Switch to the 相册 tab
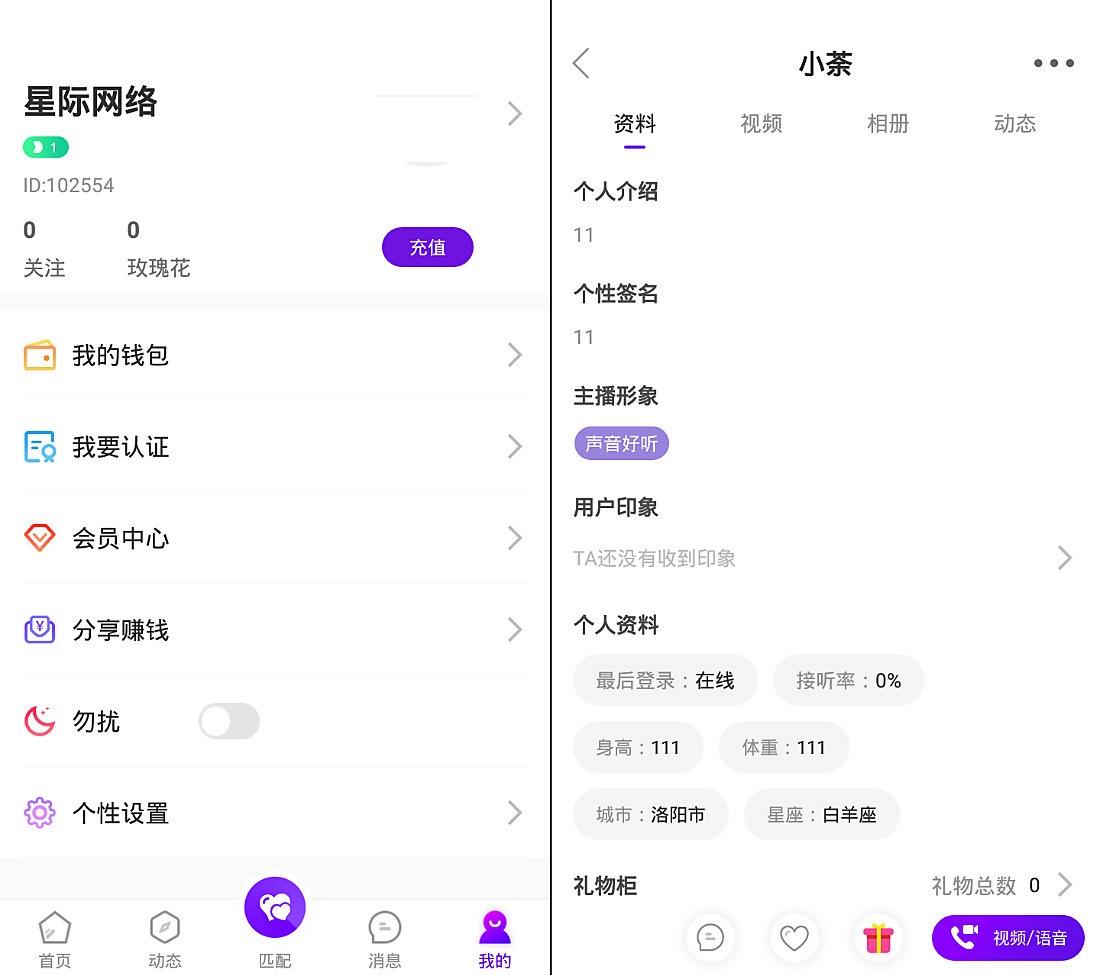The width and height of the screenshot is (1097, 975). 888,124
